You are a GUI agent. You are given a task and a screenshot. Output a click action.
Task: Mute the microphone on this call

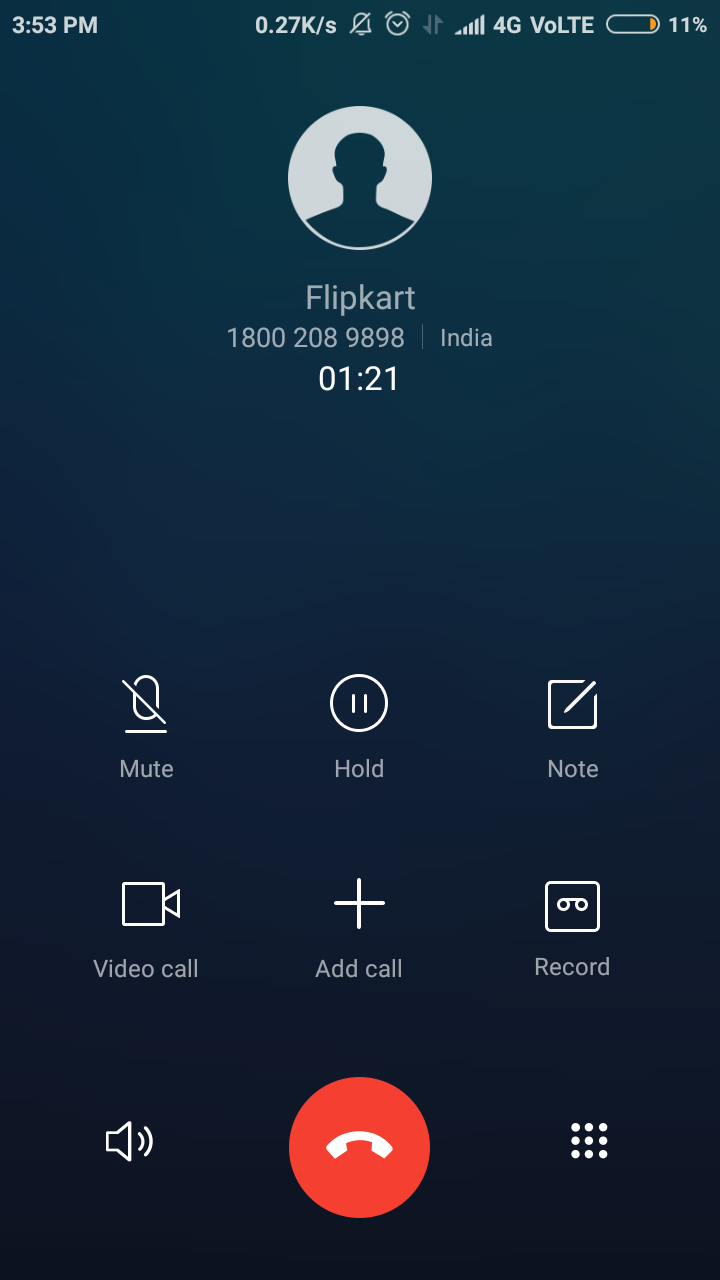146,706
